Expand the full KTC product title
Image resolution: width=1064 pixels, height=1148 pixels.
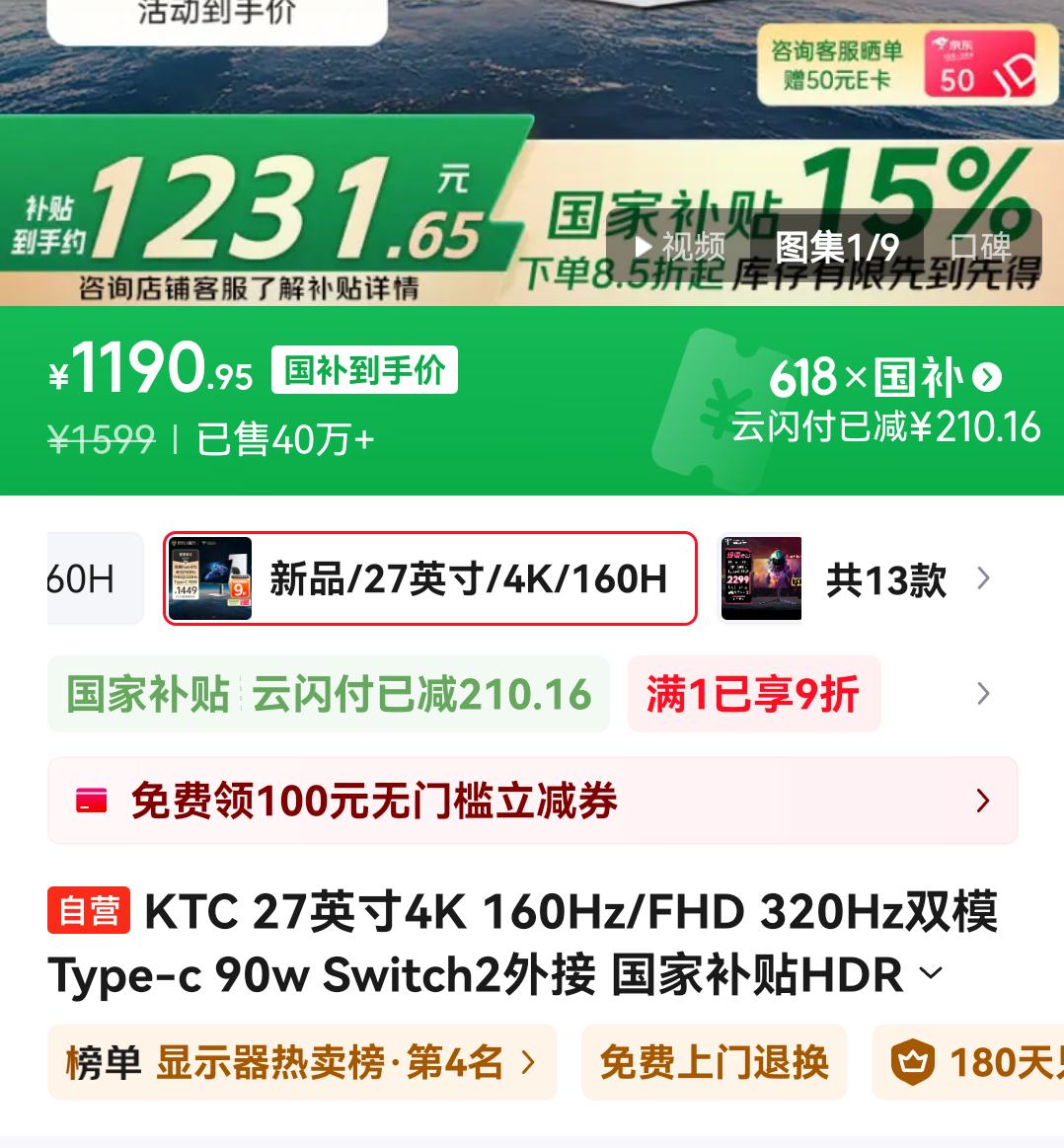(x=930, y=974)
